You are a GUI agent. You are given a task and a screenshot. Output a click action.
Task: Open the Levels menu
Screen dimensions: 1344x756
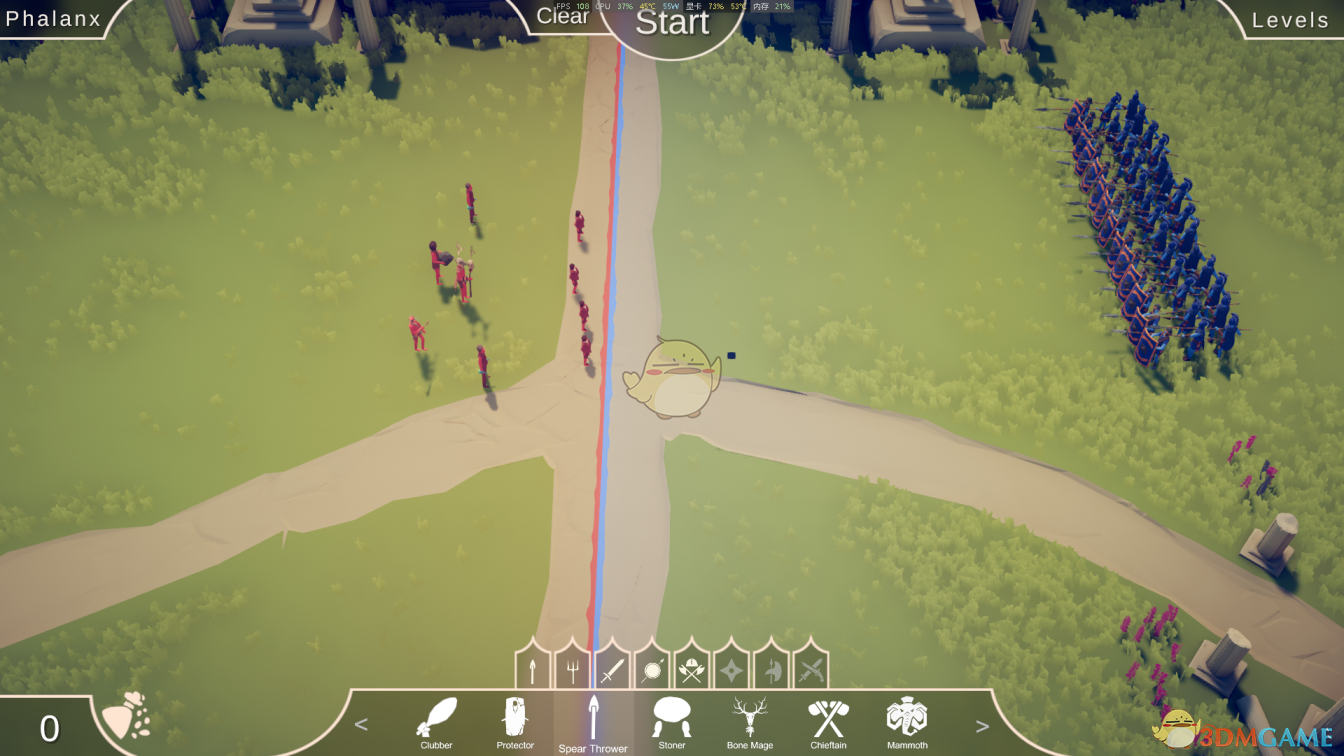pos(1290,20)
